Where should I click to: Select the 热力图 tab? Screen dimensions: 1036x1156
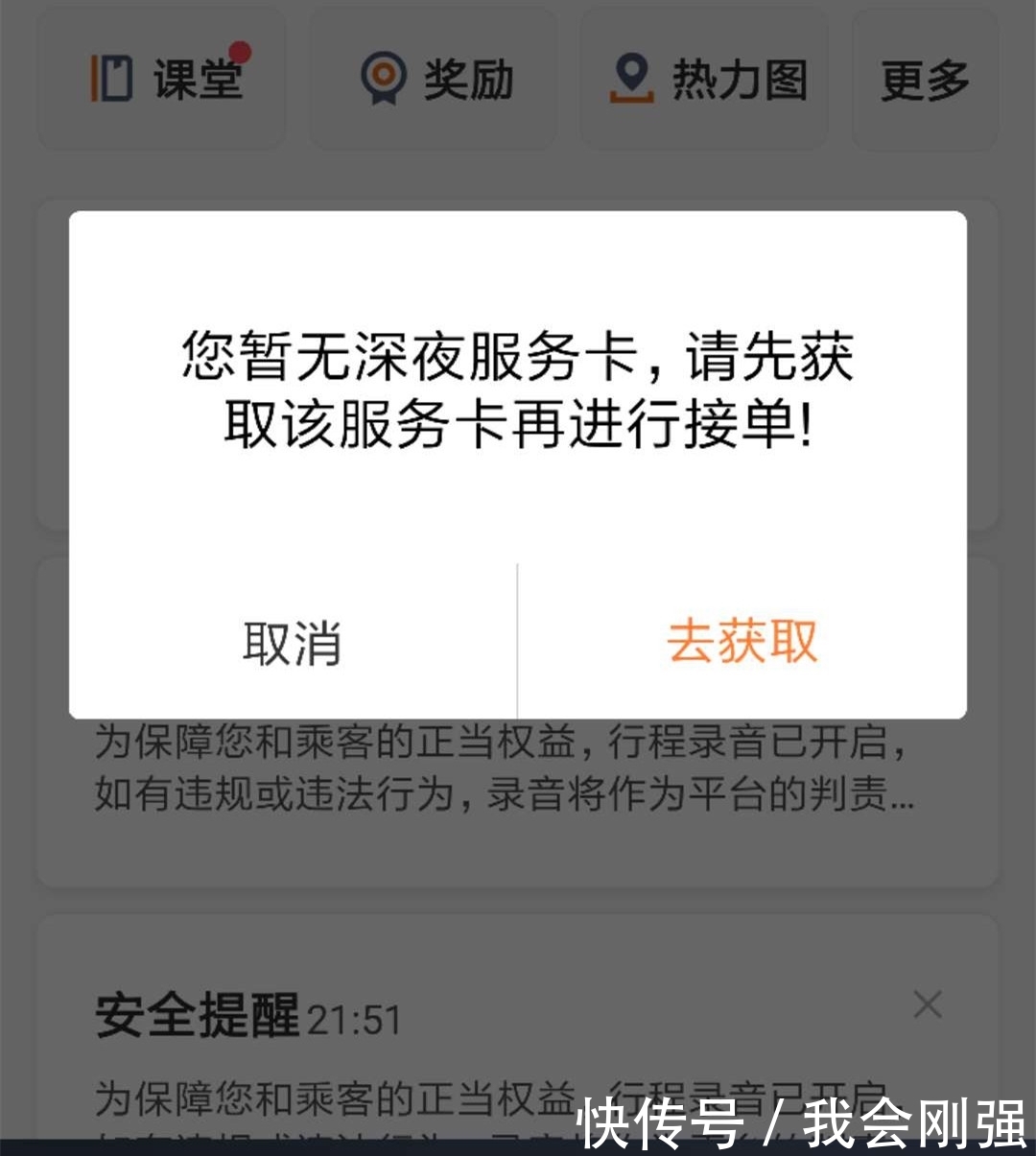click(705, 81)
